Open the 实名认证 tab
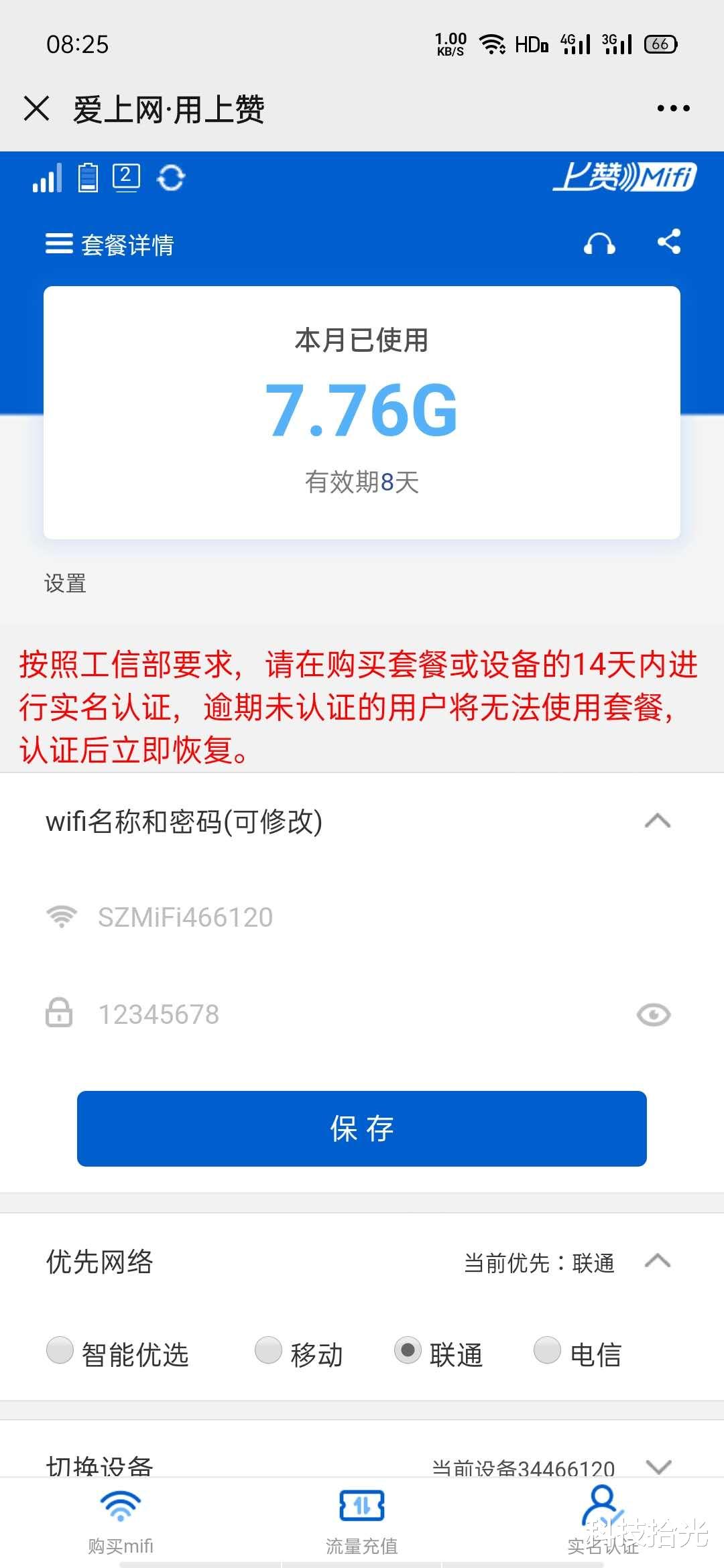 [x=602, y=1510]
